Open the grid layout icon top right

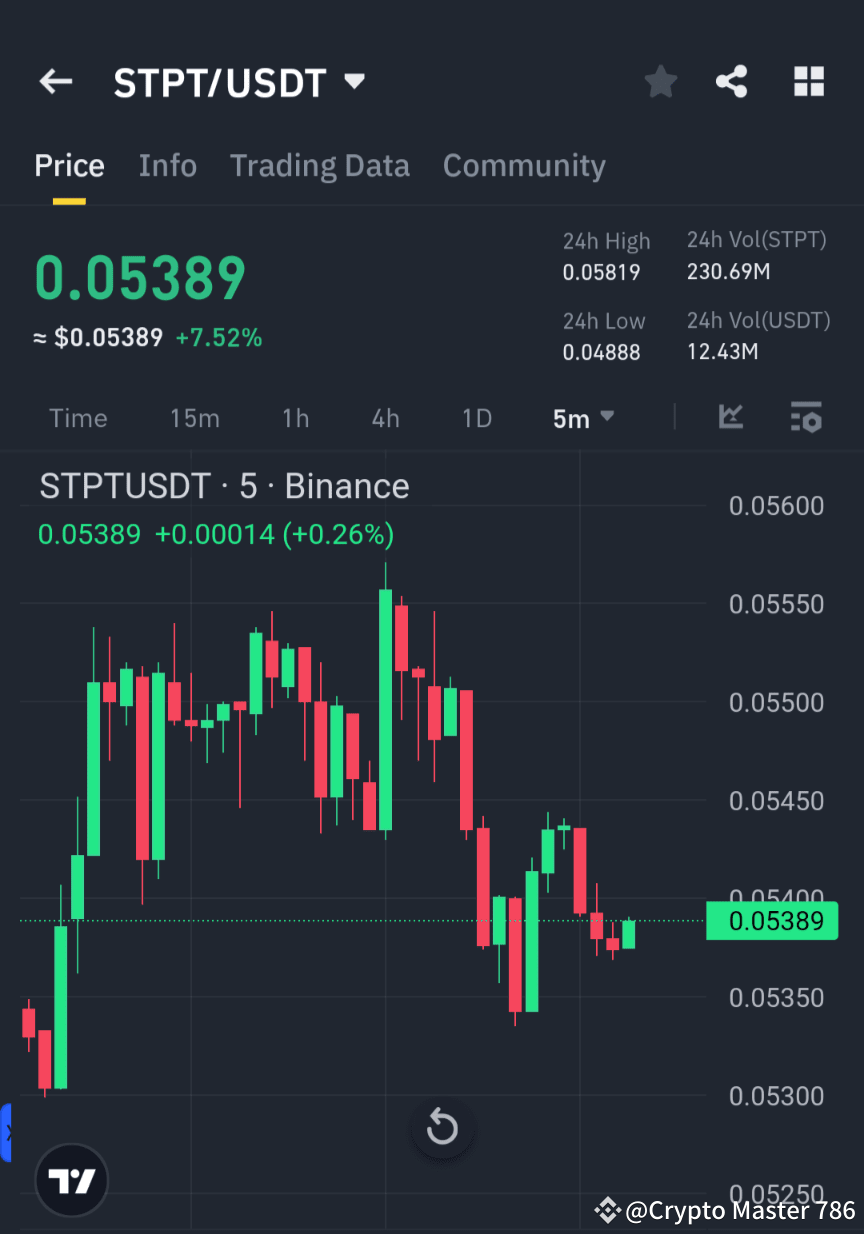pos(808,82)
